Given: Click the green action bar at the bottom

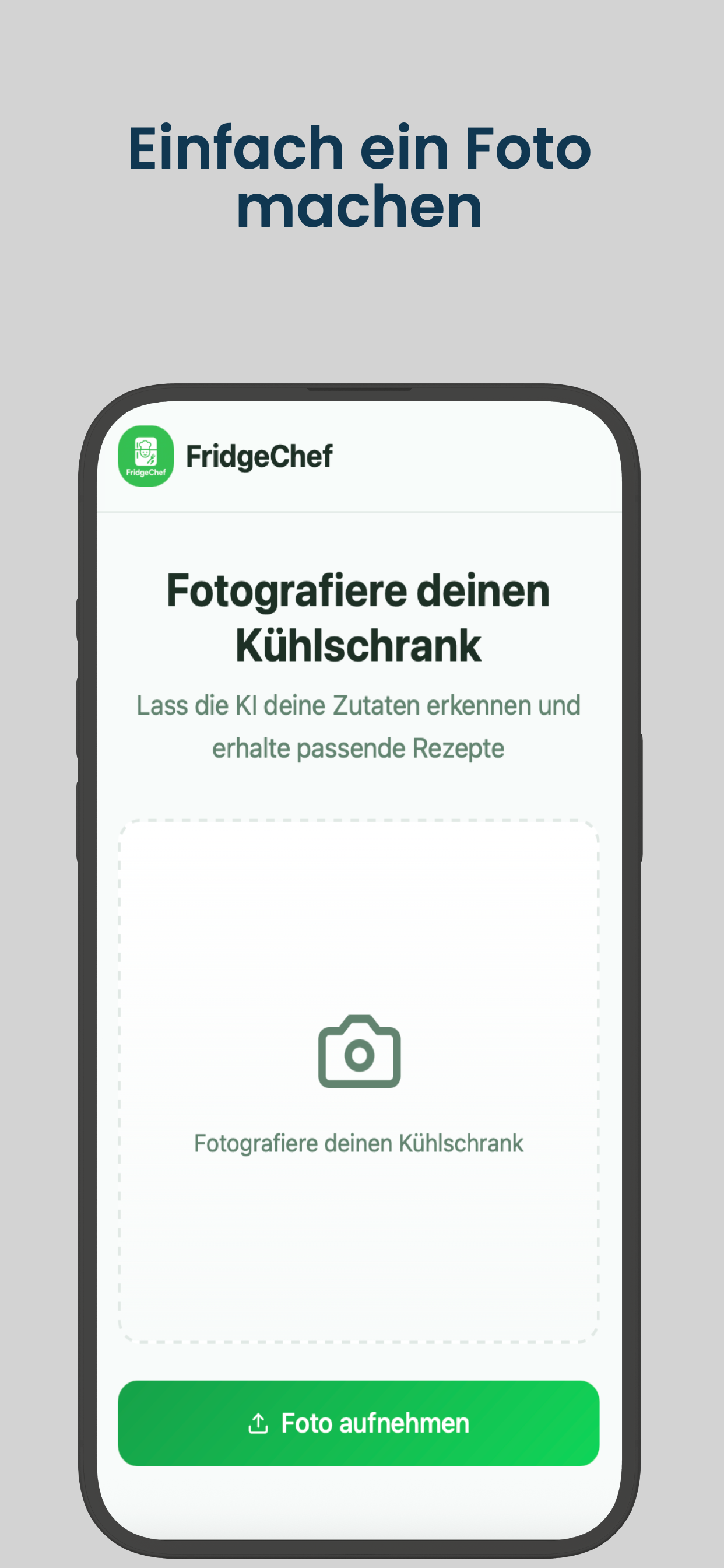Looking at the screenshot, I should (x=360, y=1424).
